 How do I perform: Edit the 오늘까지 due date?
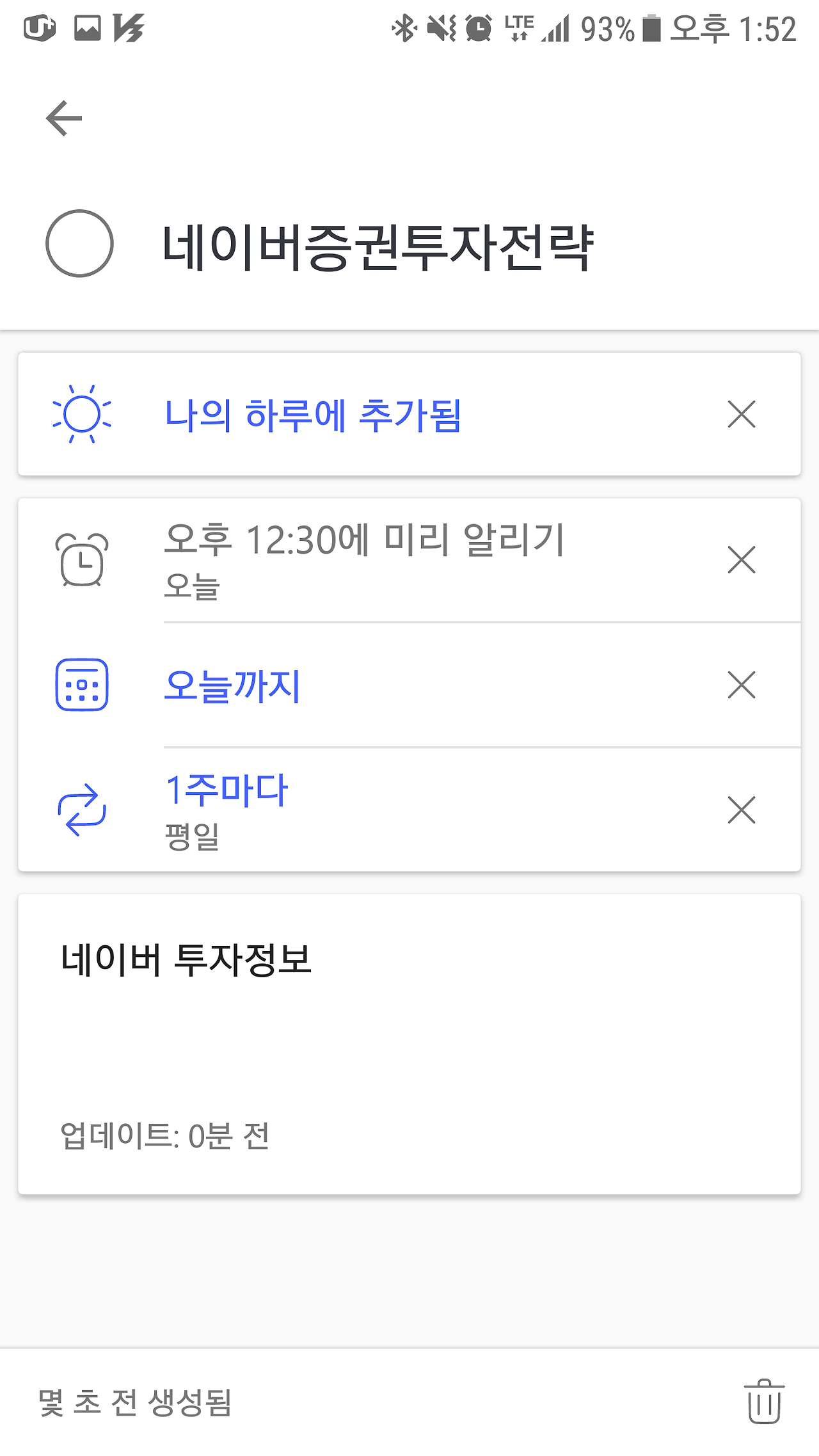click(233, 685)
